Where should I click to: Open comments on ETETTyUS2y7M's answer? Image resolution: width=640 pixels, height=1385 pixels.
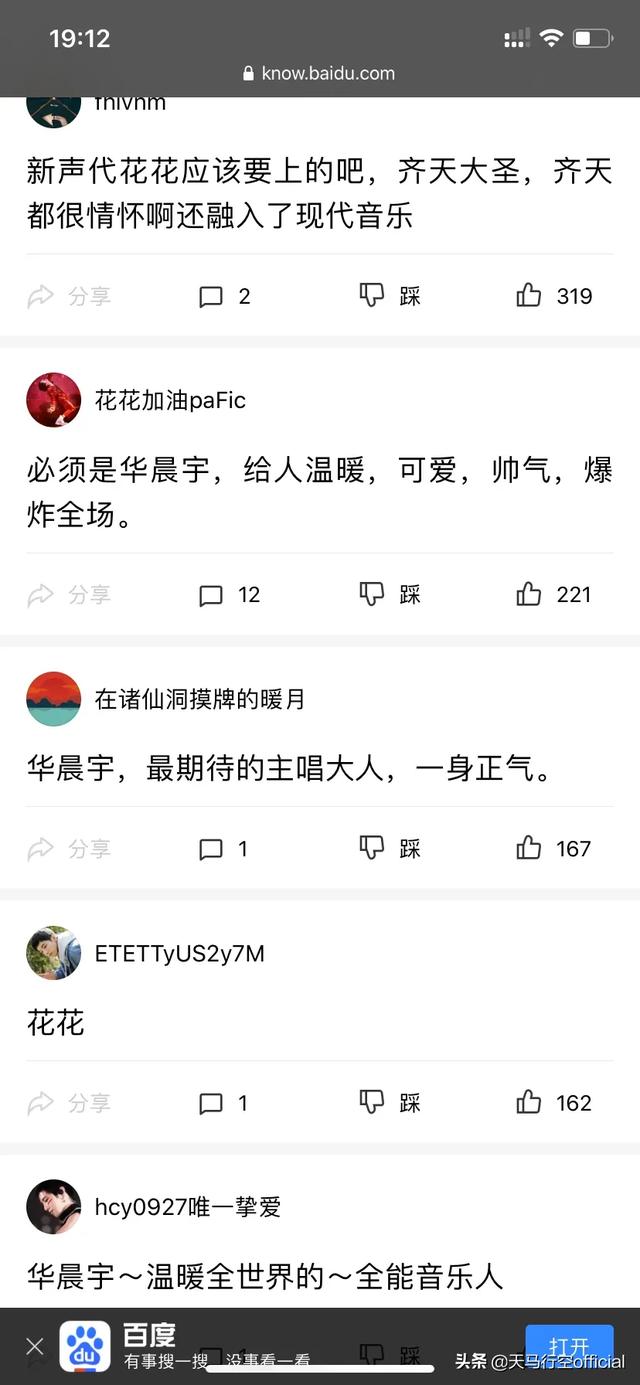[223, 1103]
